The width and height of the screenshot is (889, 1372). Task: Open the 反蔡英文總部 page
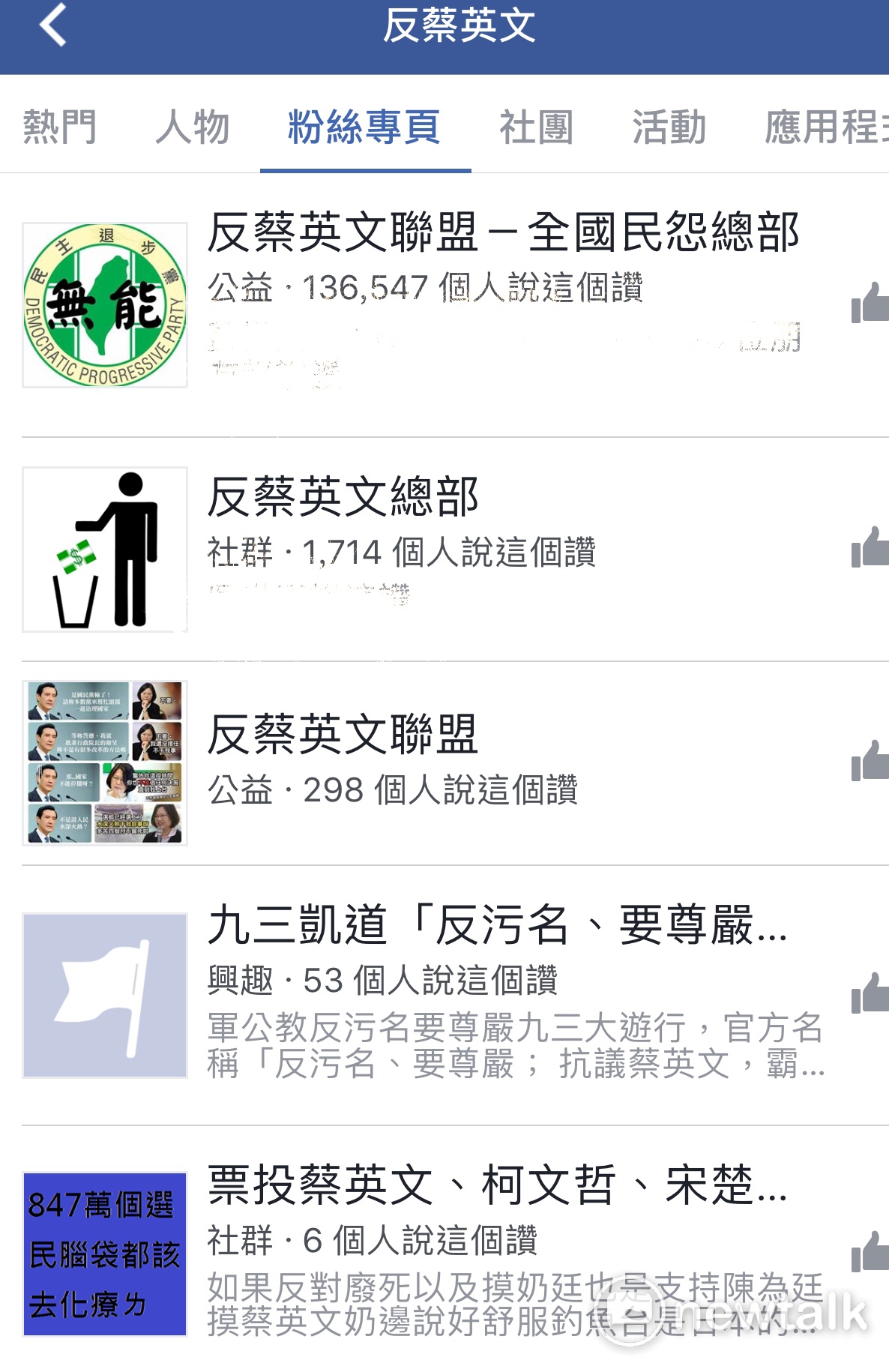343,498
